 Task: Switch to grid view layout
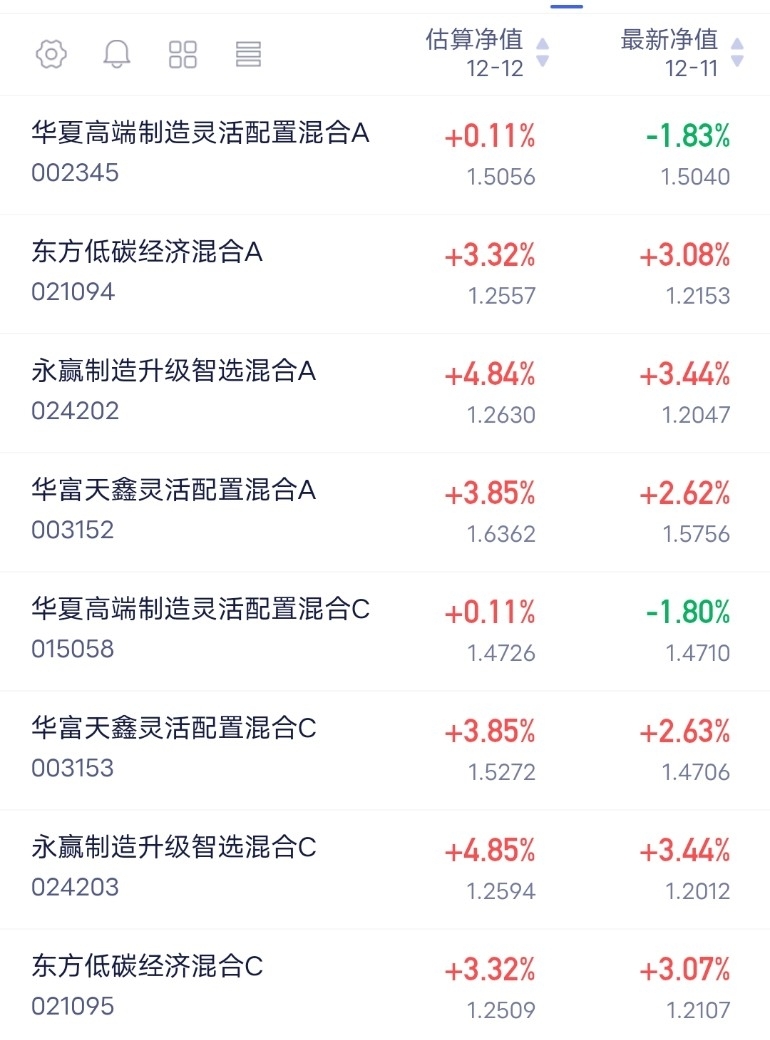click(x=182, y=54)
